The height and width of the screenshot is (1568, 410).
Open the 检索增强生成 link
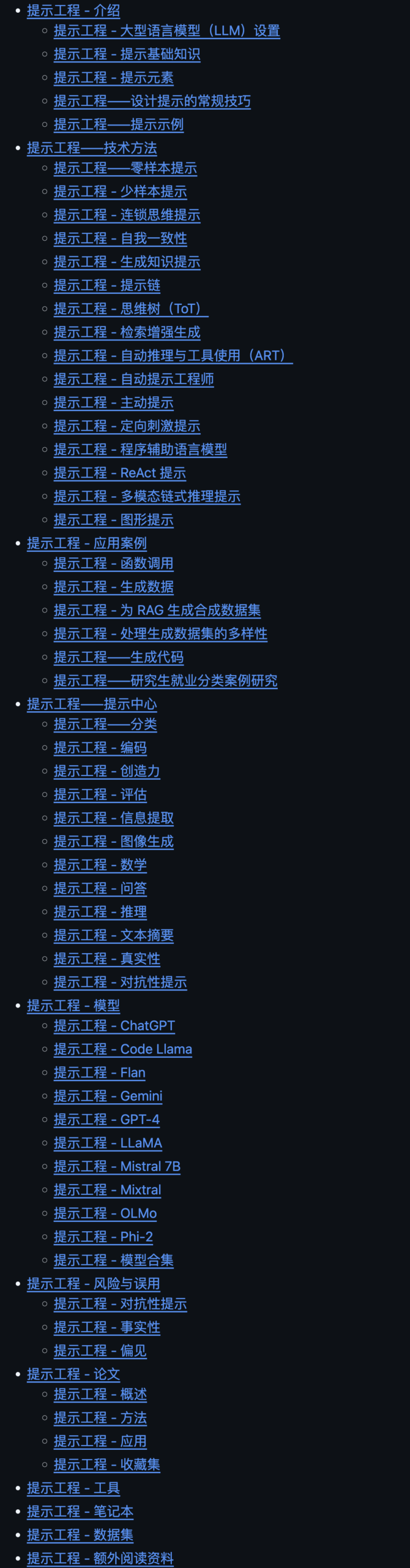127,332
